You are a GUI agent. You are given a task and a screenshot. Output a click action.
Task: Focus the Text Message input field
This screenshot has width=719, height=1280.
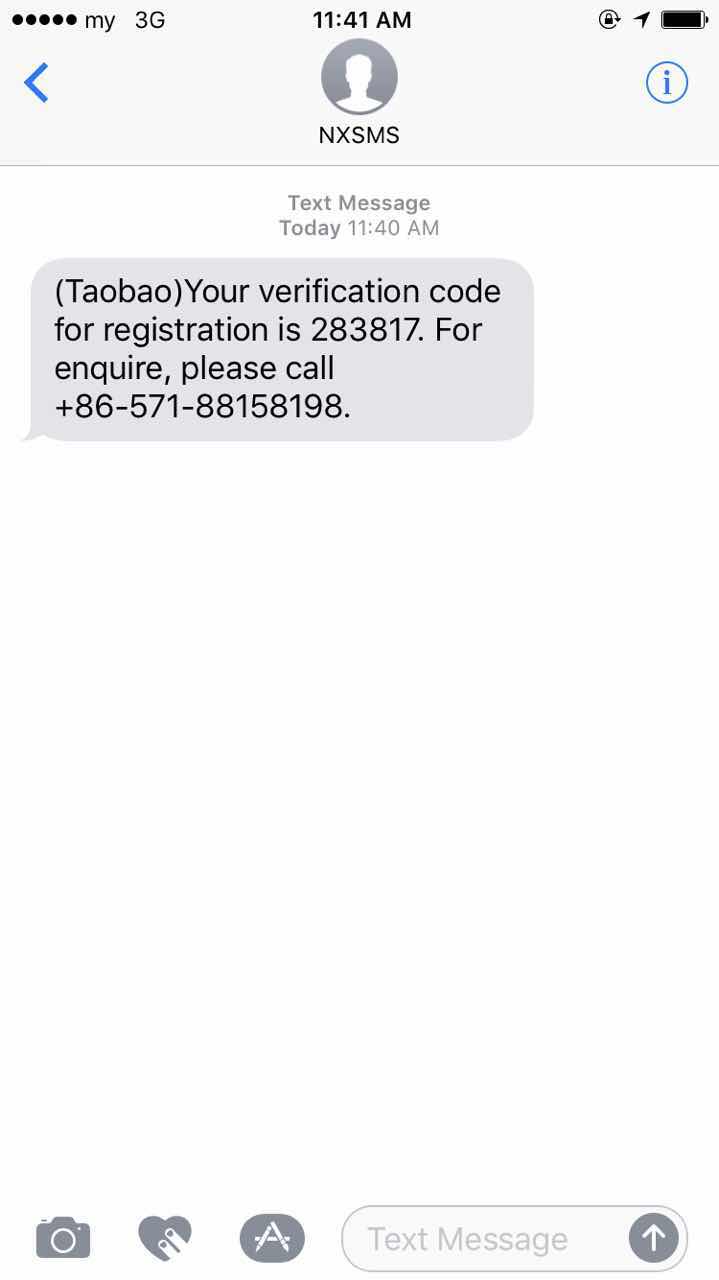(x=484, y=1239)
